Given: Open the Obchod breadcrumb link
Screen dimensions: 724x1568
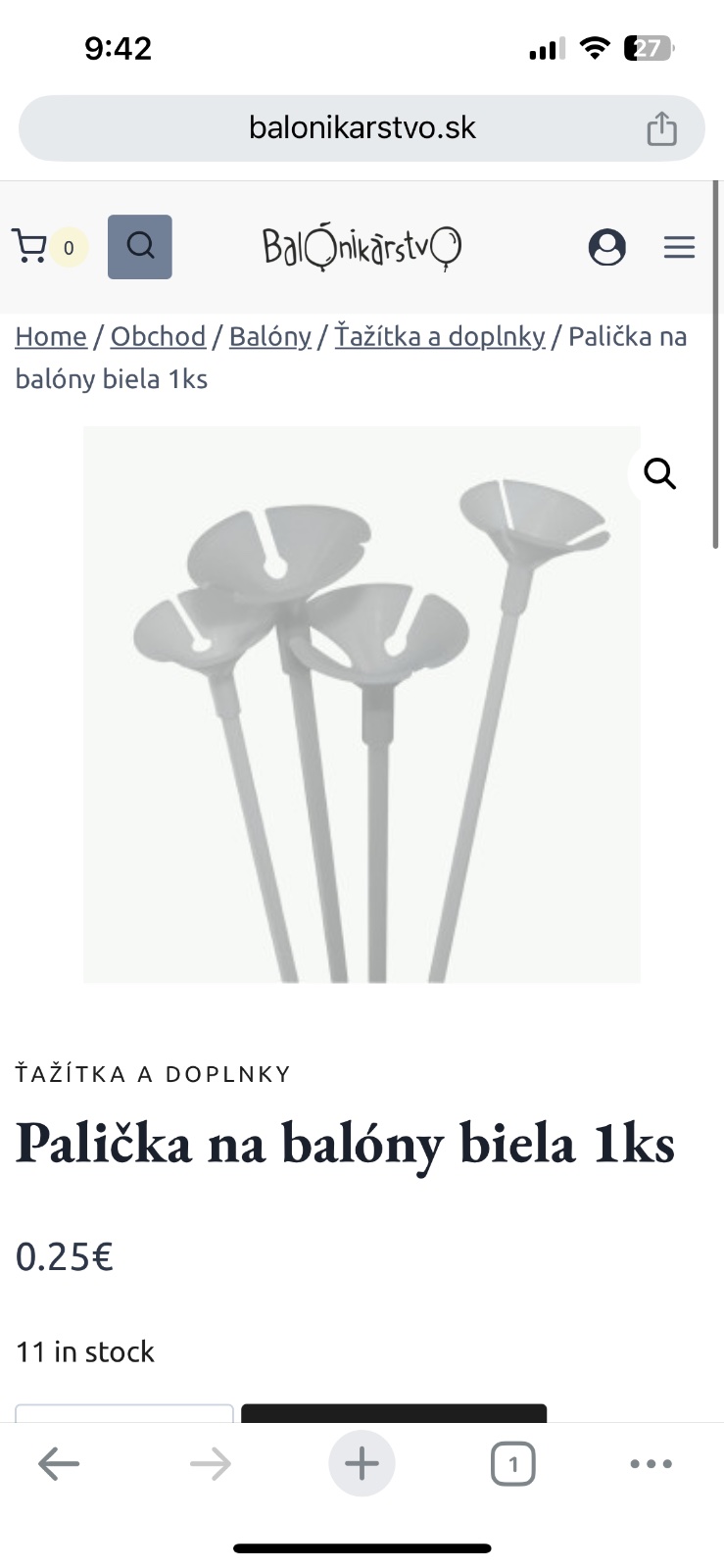Looking at the screenshot, I should tap(158, 336).
